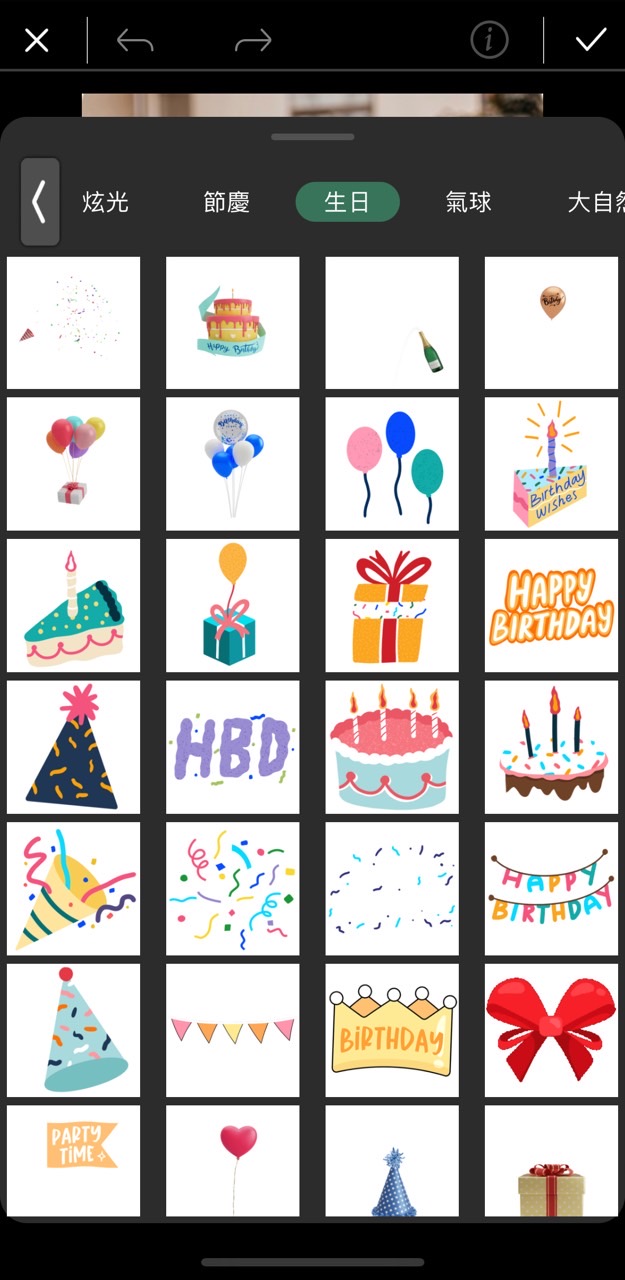Redo the previous action
Viewport: 625px width, 1280px height.
pyautogui.click(x=253, y=41)
